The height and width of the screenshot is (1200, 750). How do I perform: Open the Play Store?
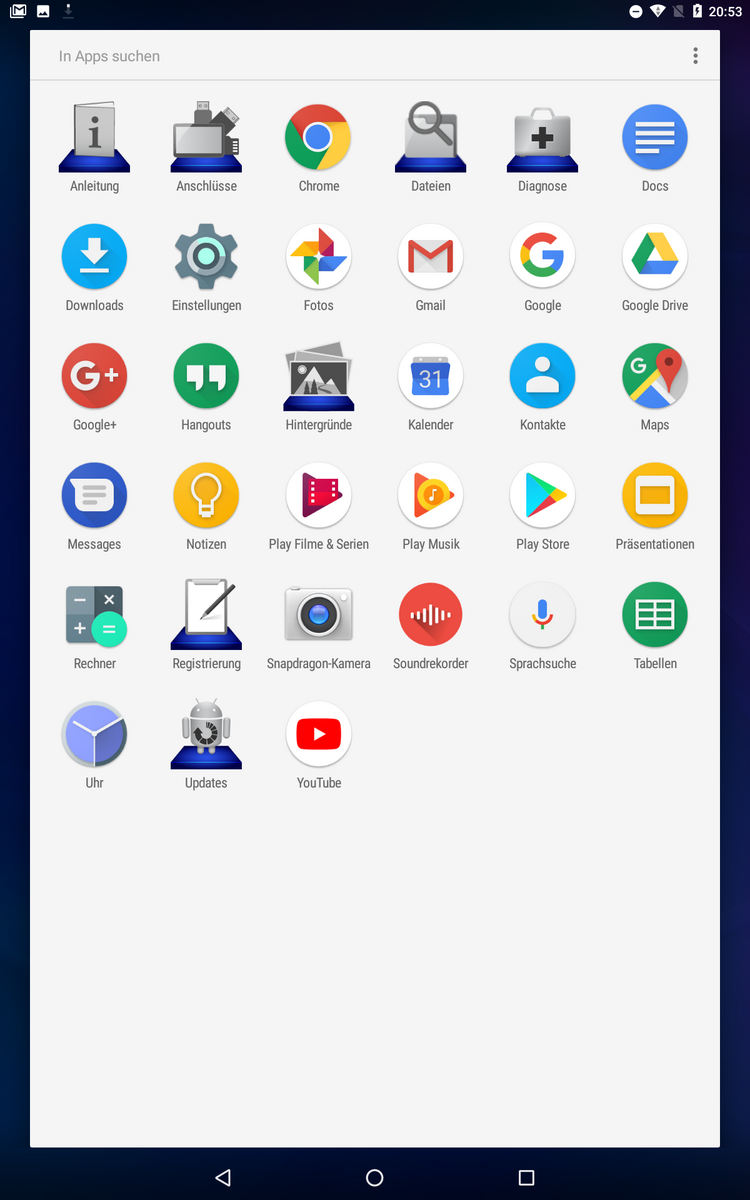pos(542,495)
